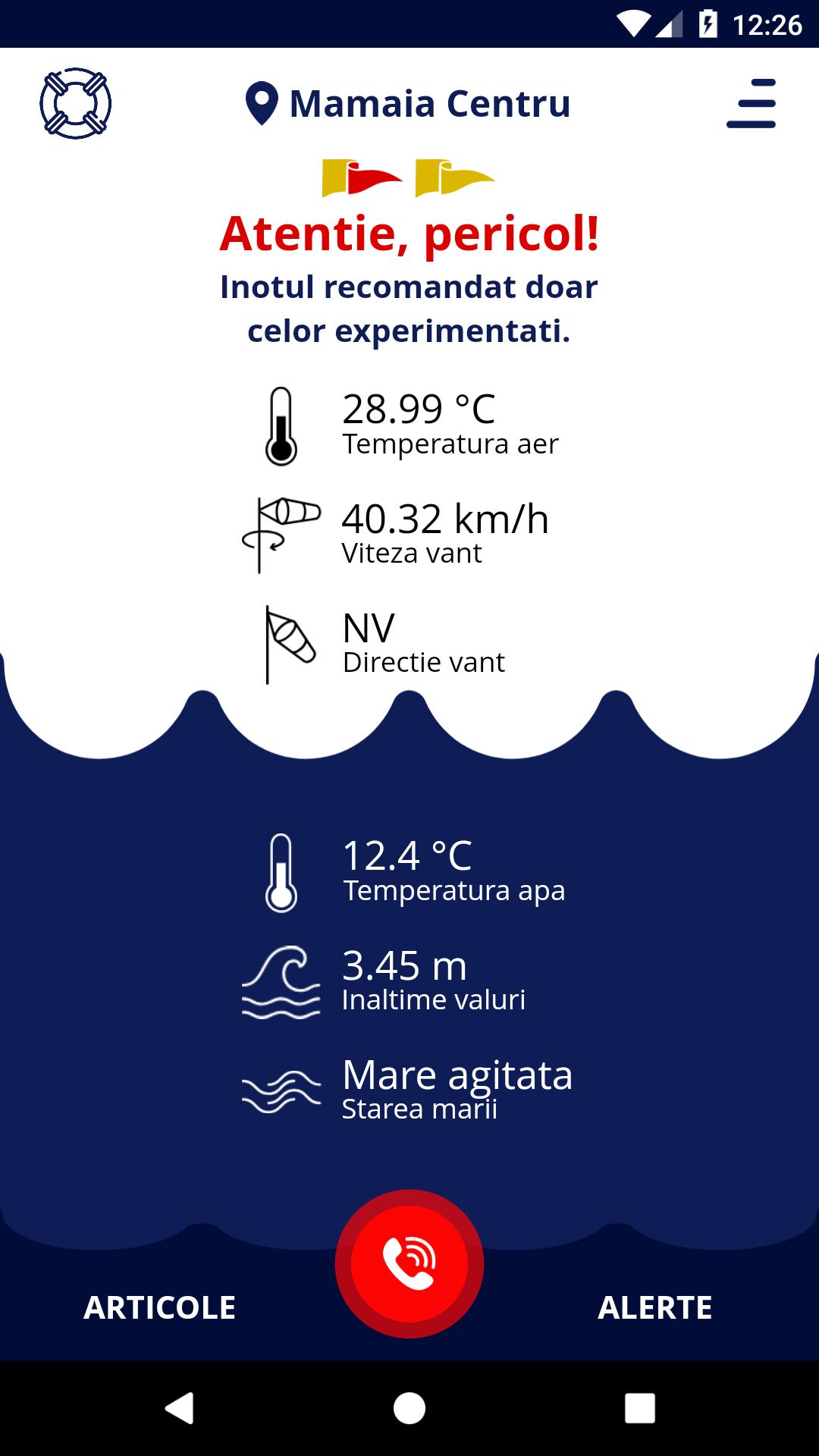Open the Articole section
Viewport: 819px width, 1456px height.
click(159, 1307)
